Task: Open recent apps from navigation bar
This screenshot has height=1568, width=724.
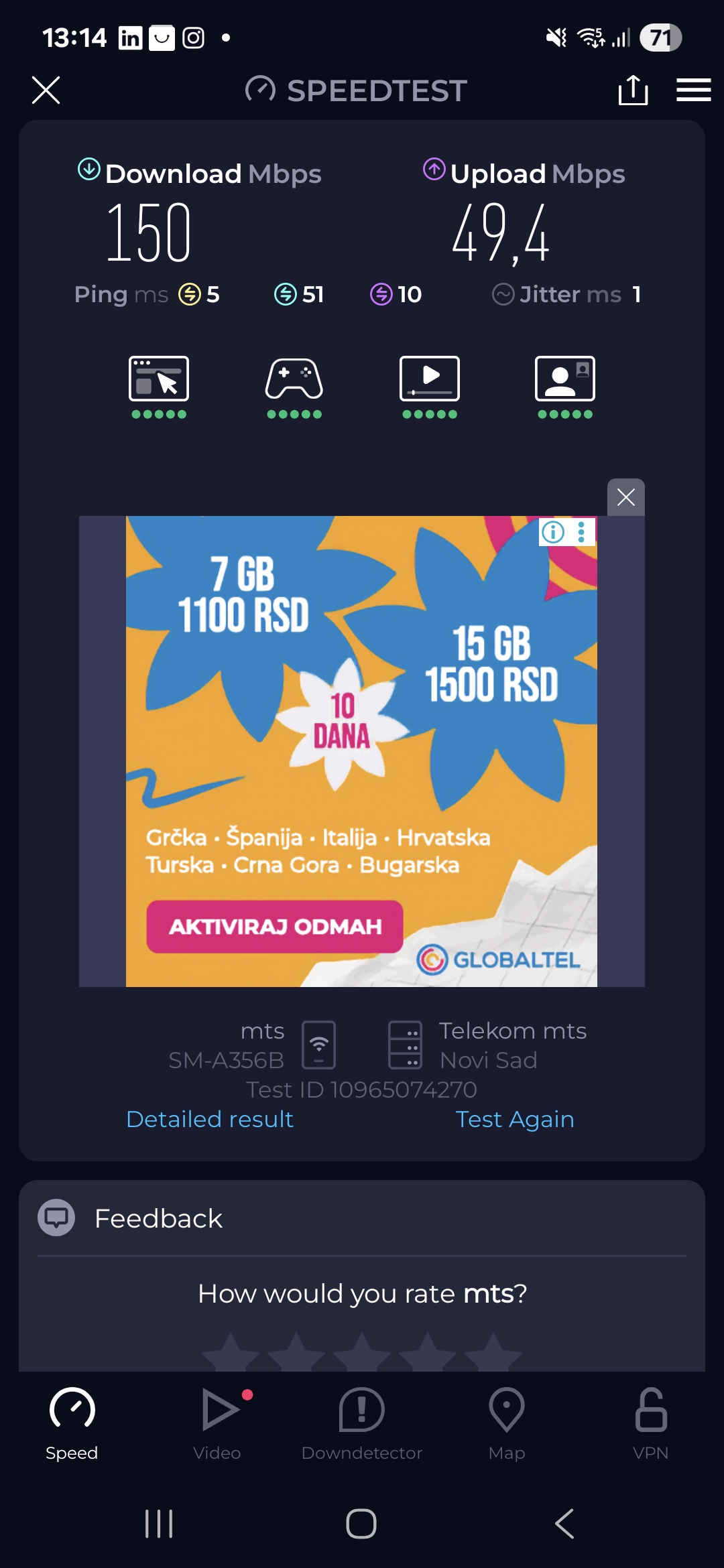Action: click(159, 1524)
